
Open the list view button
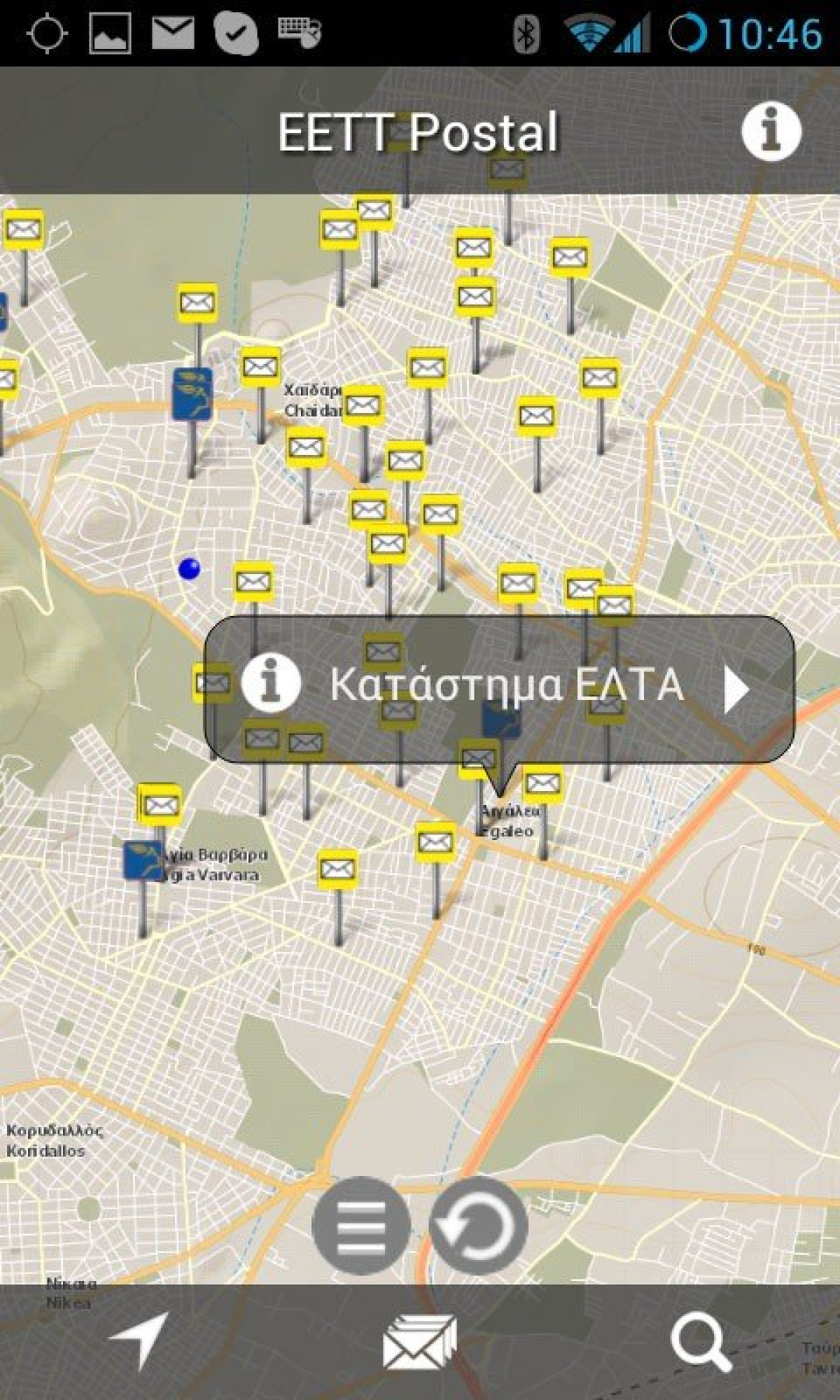coord(360,1226)
